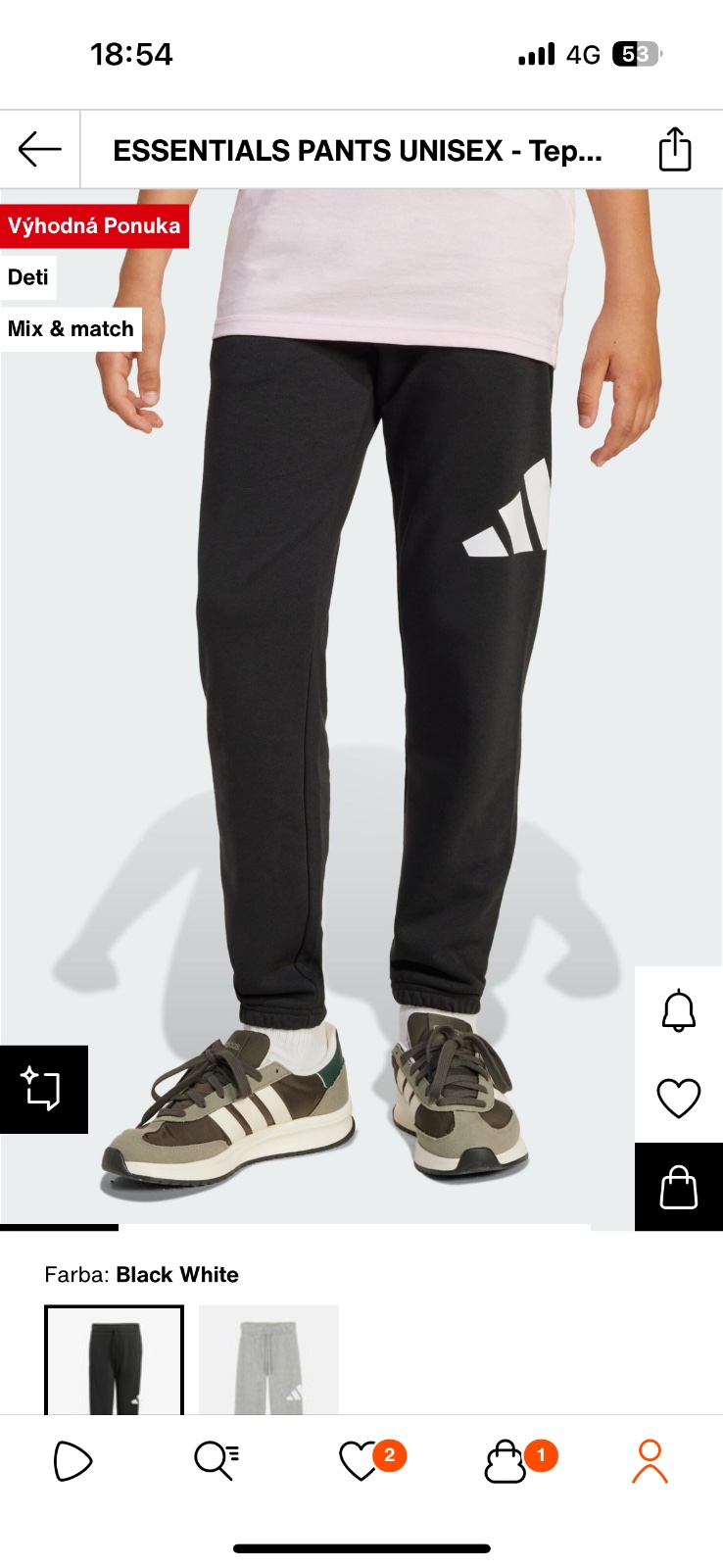Open the price alert bell
The width and height of the screenshot is (723, 1568).
coord(678,1010)
